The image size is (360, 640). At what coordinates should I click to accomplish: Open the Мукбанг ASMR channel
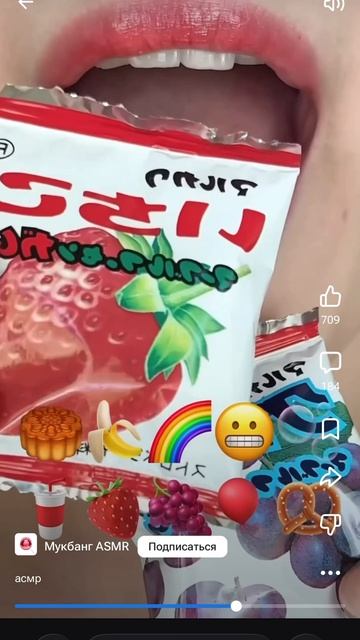tap(87, 547)
